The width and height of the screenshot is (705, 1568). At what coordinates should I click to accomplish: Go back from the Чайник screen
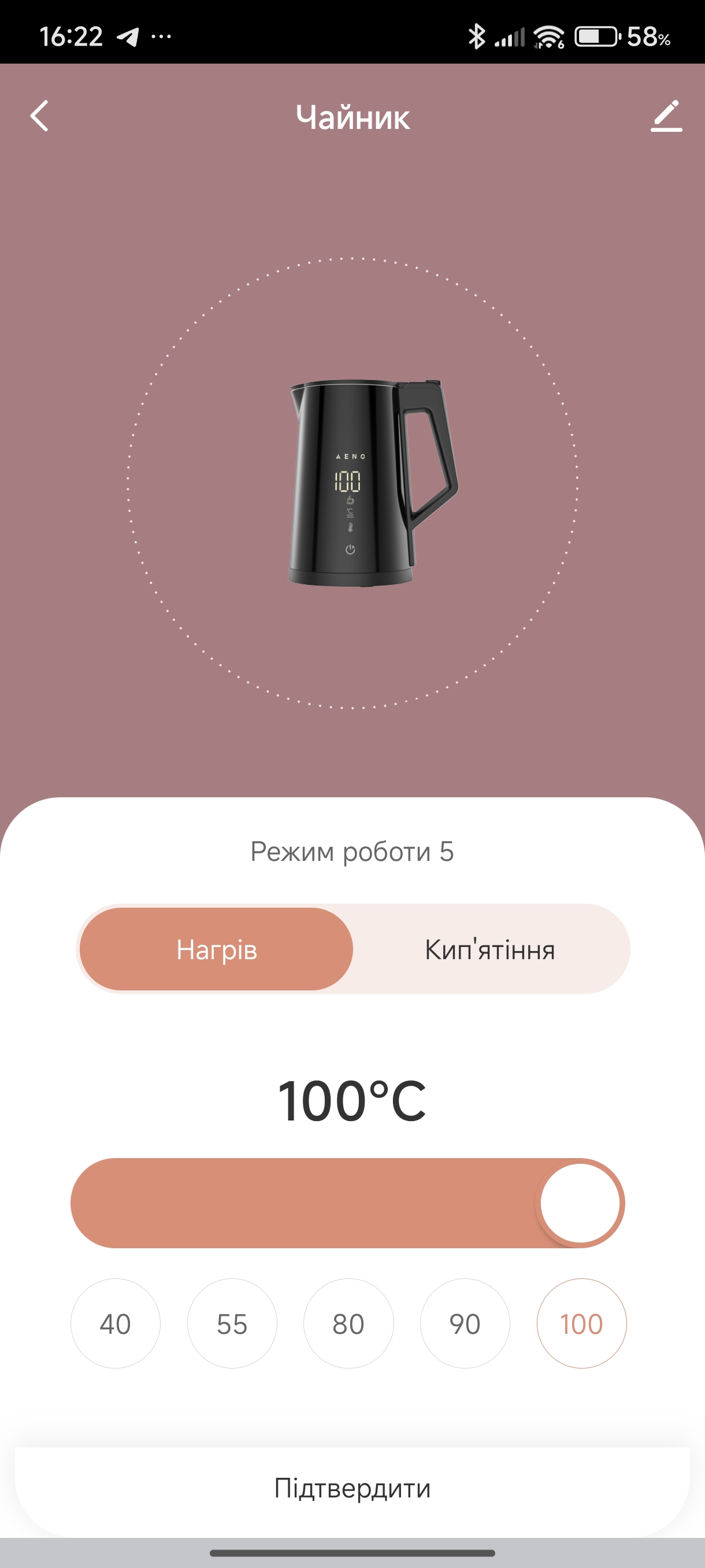(39, 116)
